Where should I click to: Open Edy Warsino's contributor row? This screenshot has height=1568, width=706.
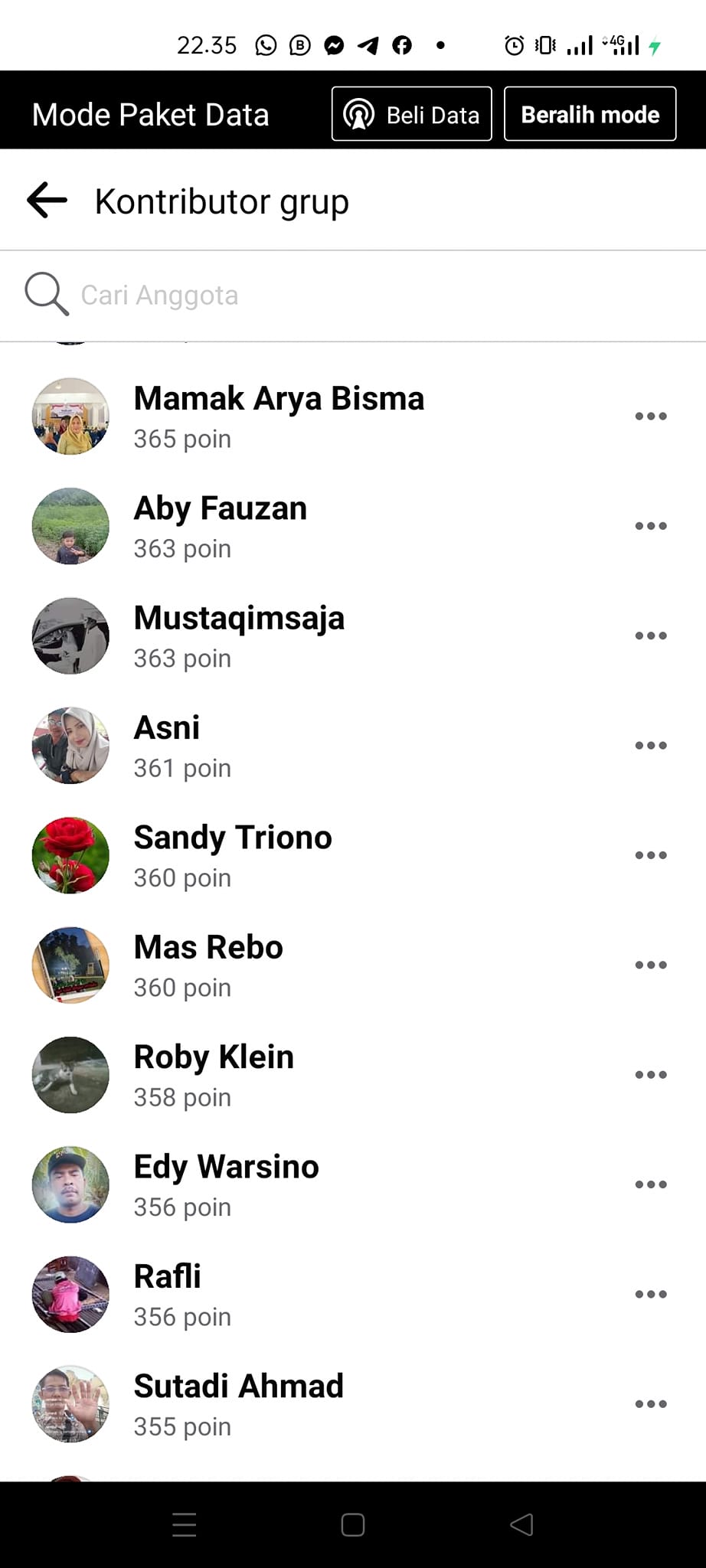(226, 1184)
